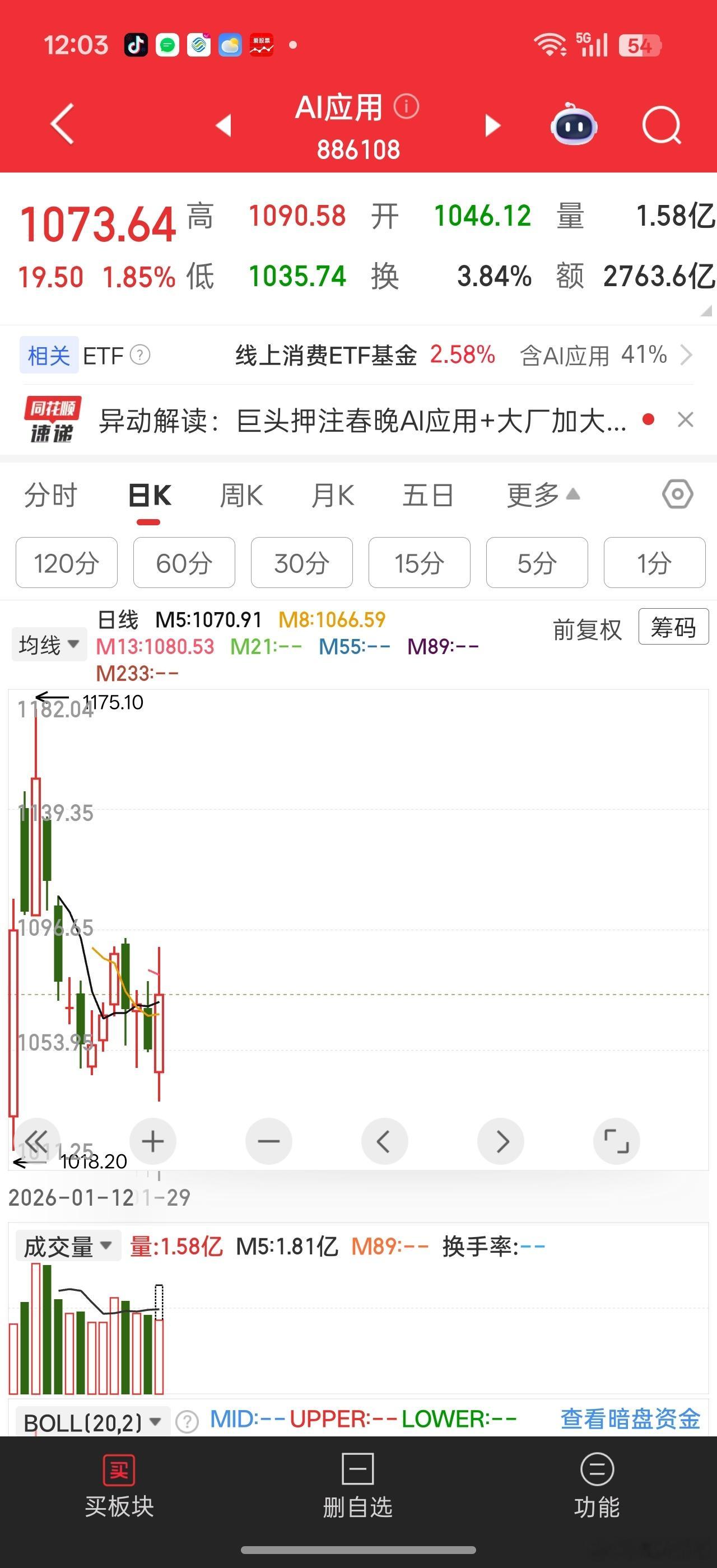This screenshot has width=717, height=1568.
Task: Remove from watchlist with 删自选
Action: click(358, 1486)
